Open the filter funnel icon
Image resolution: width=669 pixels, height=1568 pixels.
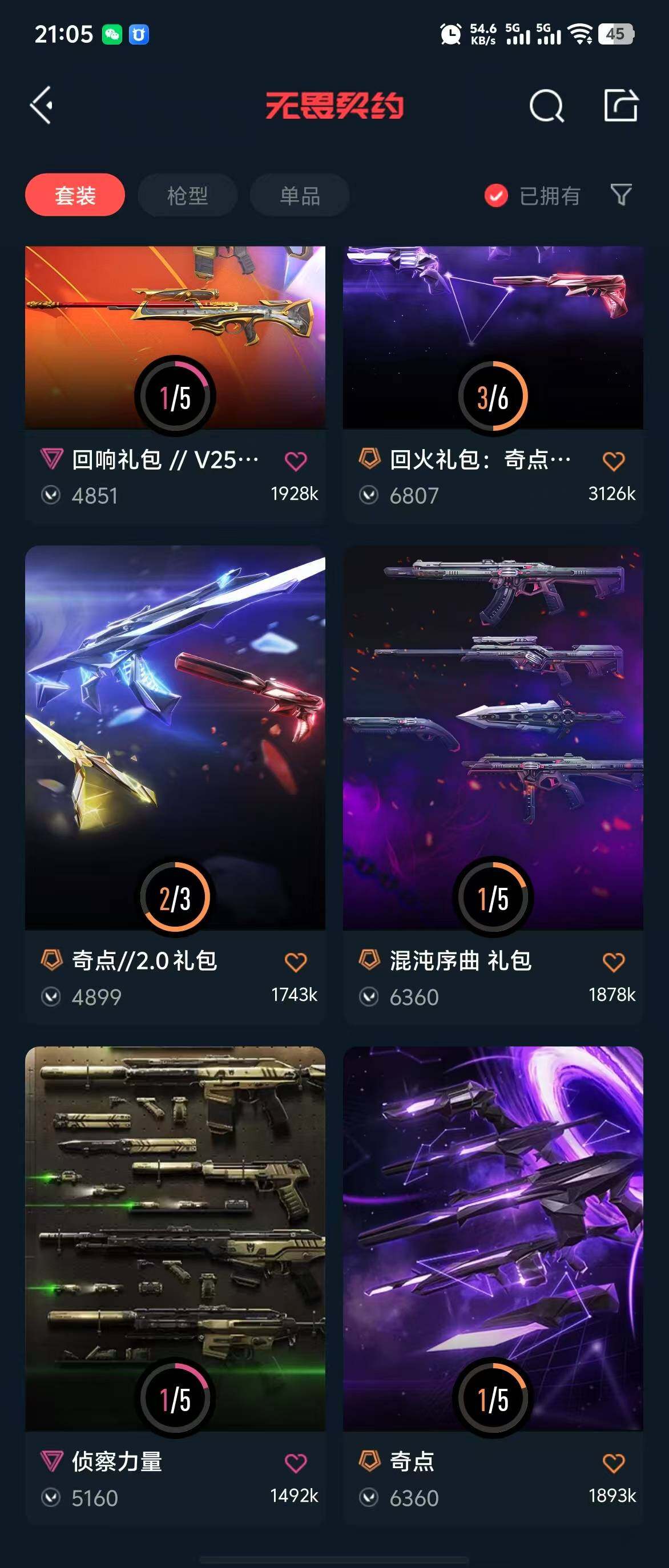coord(621,195)
